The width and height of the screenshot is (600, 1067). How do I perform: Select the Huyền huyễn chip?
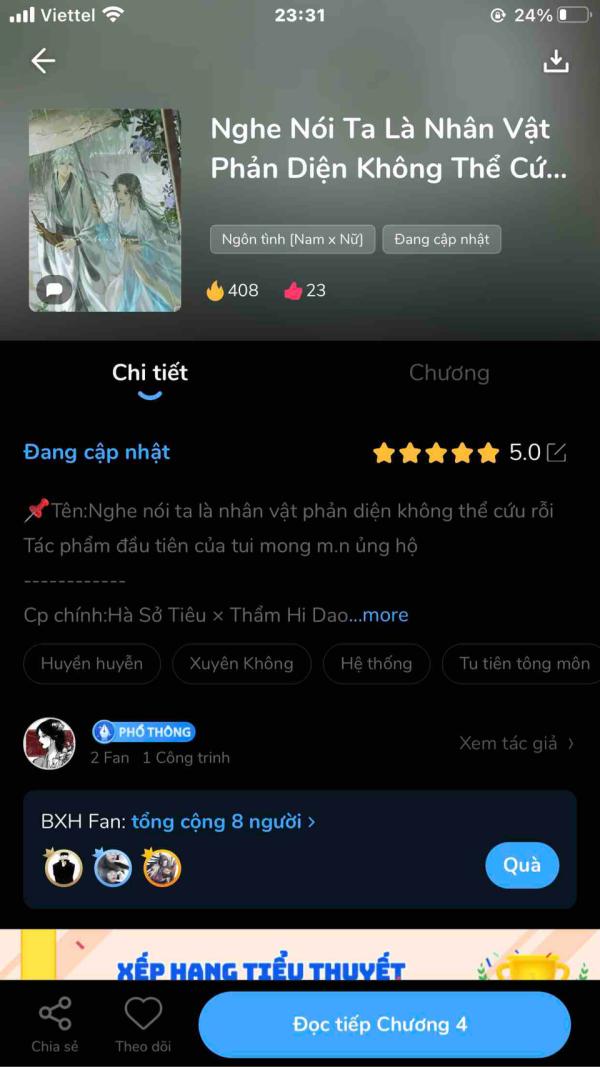point(92,663)
